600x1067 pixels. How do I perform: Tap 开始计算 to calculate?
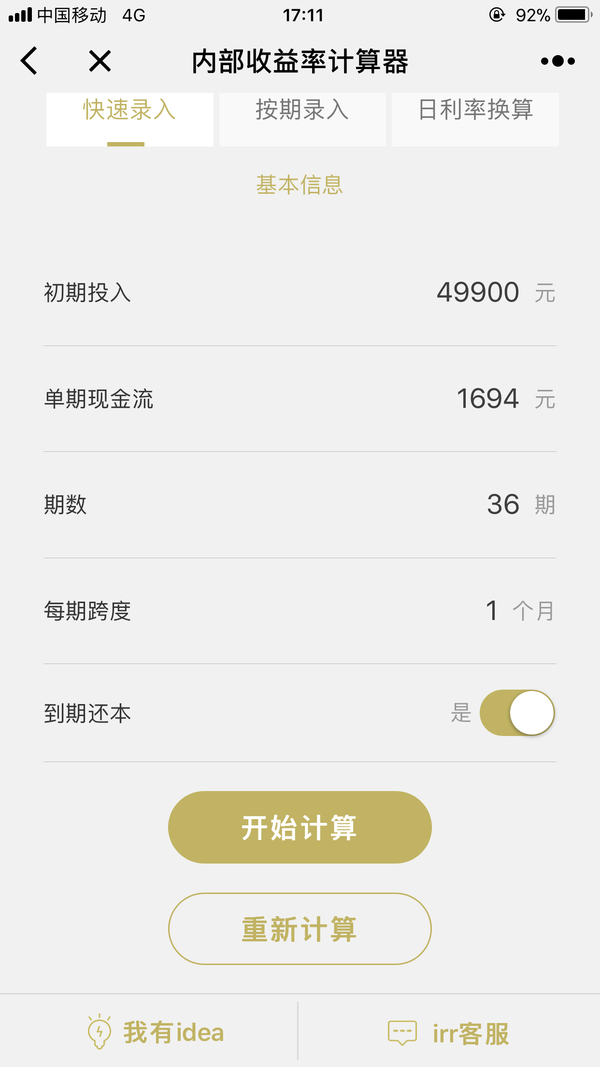click(x=299, y=827)
